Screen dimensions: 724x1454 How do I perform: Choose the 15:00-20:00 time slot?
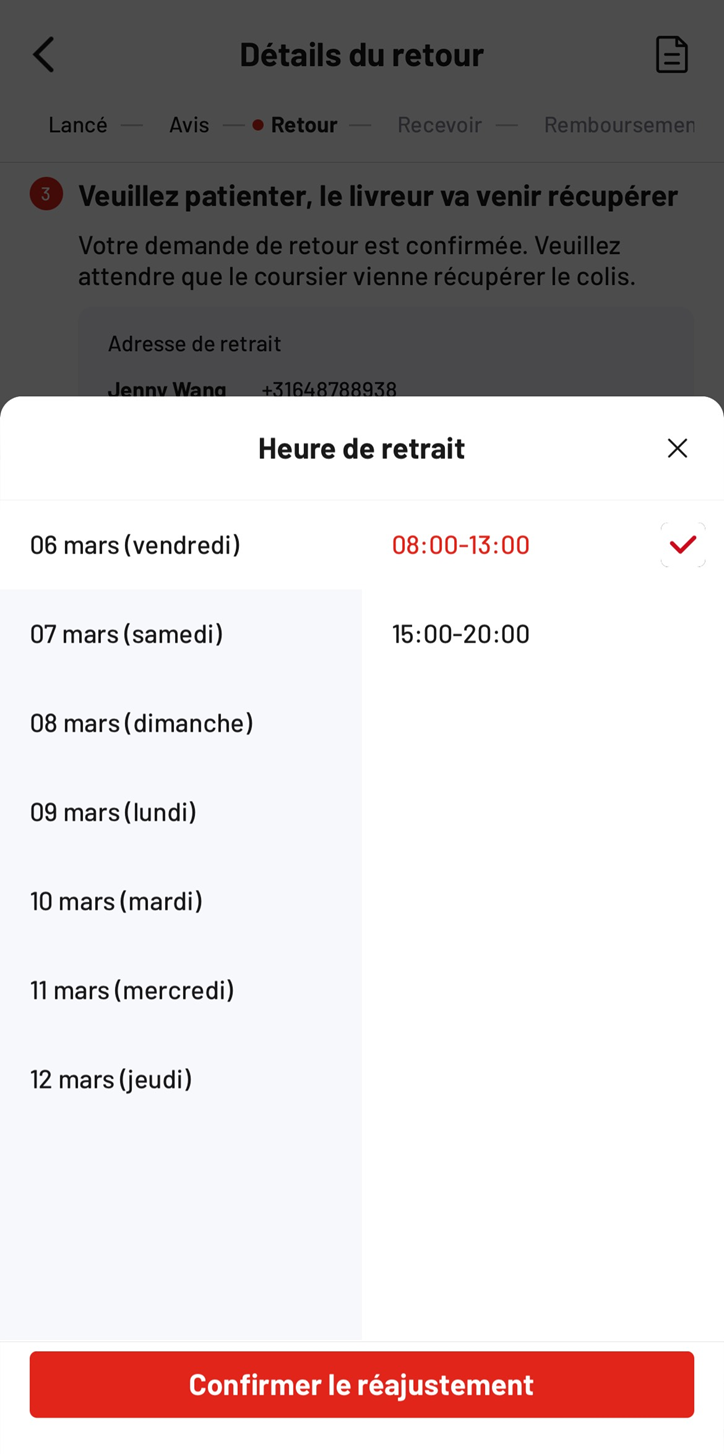[461, 634]
